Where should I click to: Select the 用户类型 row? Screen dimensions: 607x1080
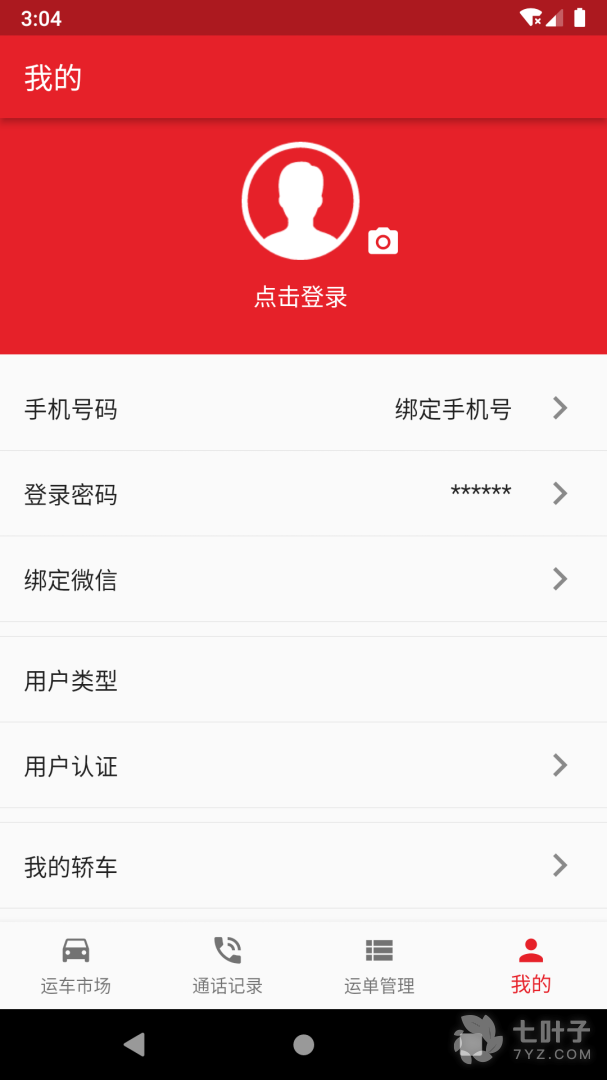point(303,681)
